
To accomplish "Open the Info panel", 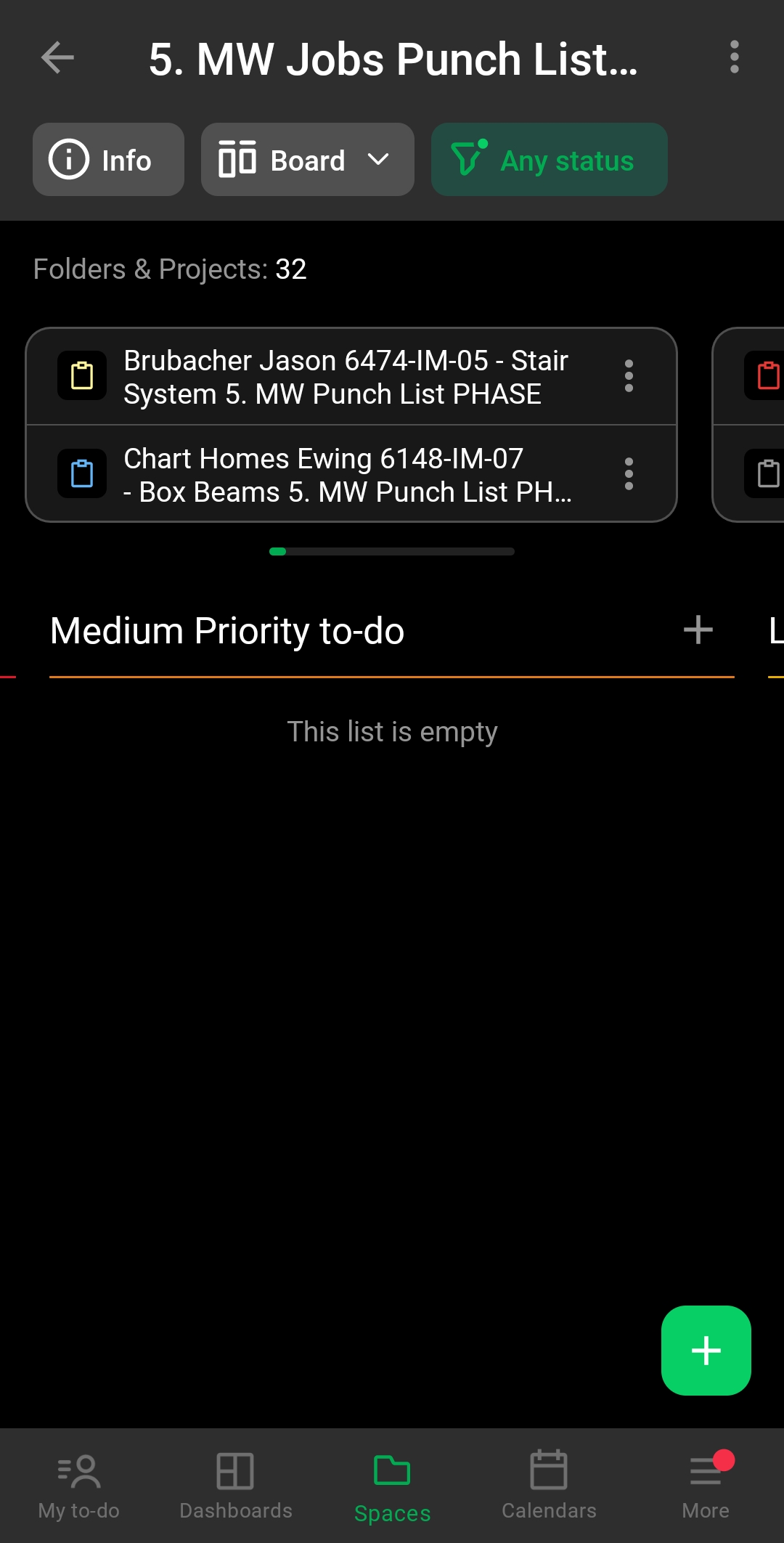I will tap(108, 160).
